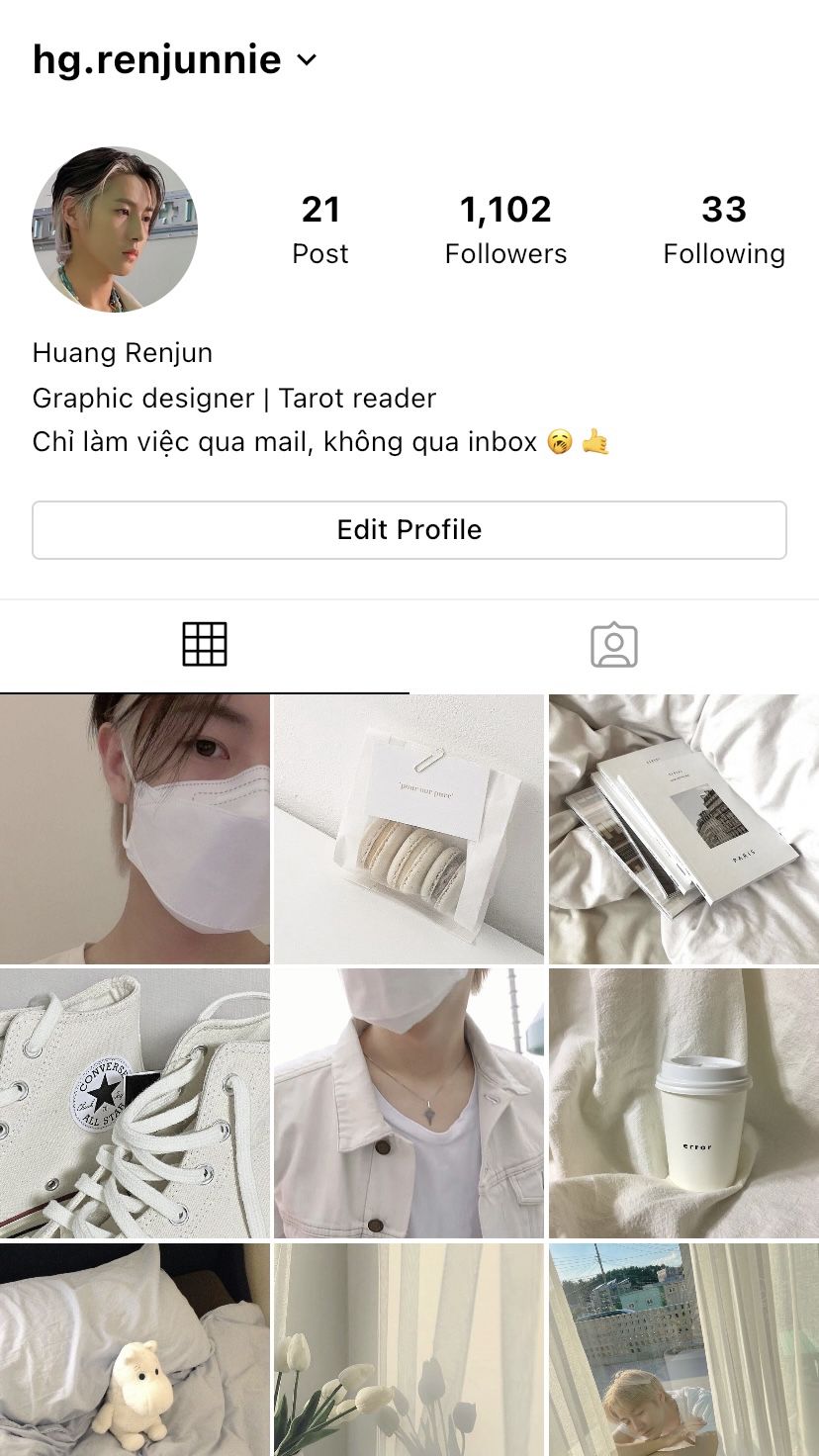View the 1,102 Followers list

(x=505, y=229)
